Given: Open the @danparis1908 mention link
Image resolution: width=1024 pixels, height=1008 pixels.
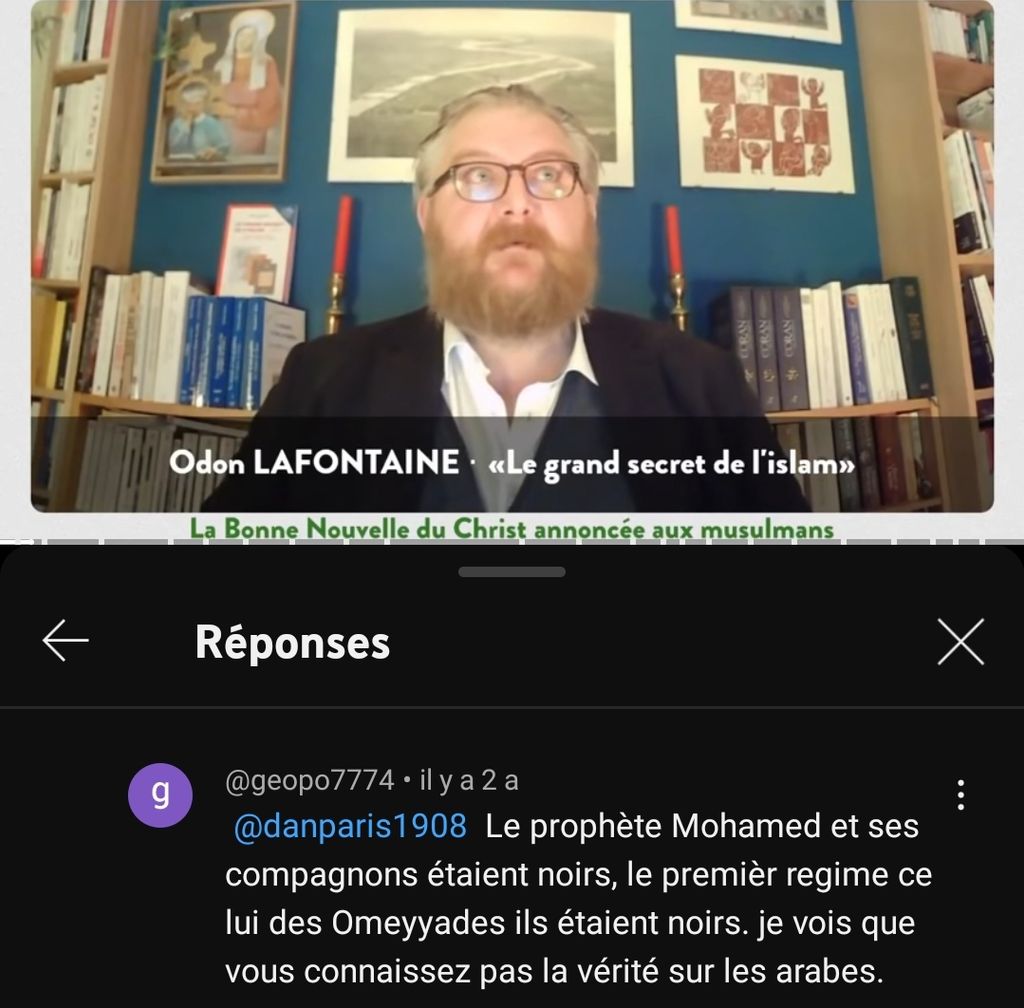Looking at the screenshot, I should [350, 826].
